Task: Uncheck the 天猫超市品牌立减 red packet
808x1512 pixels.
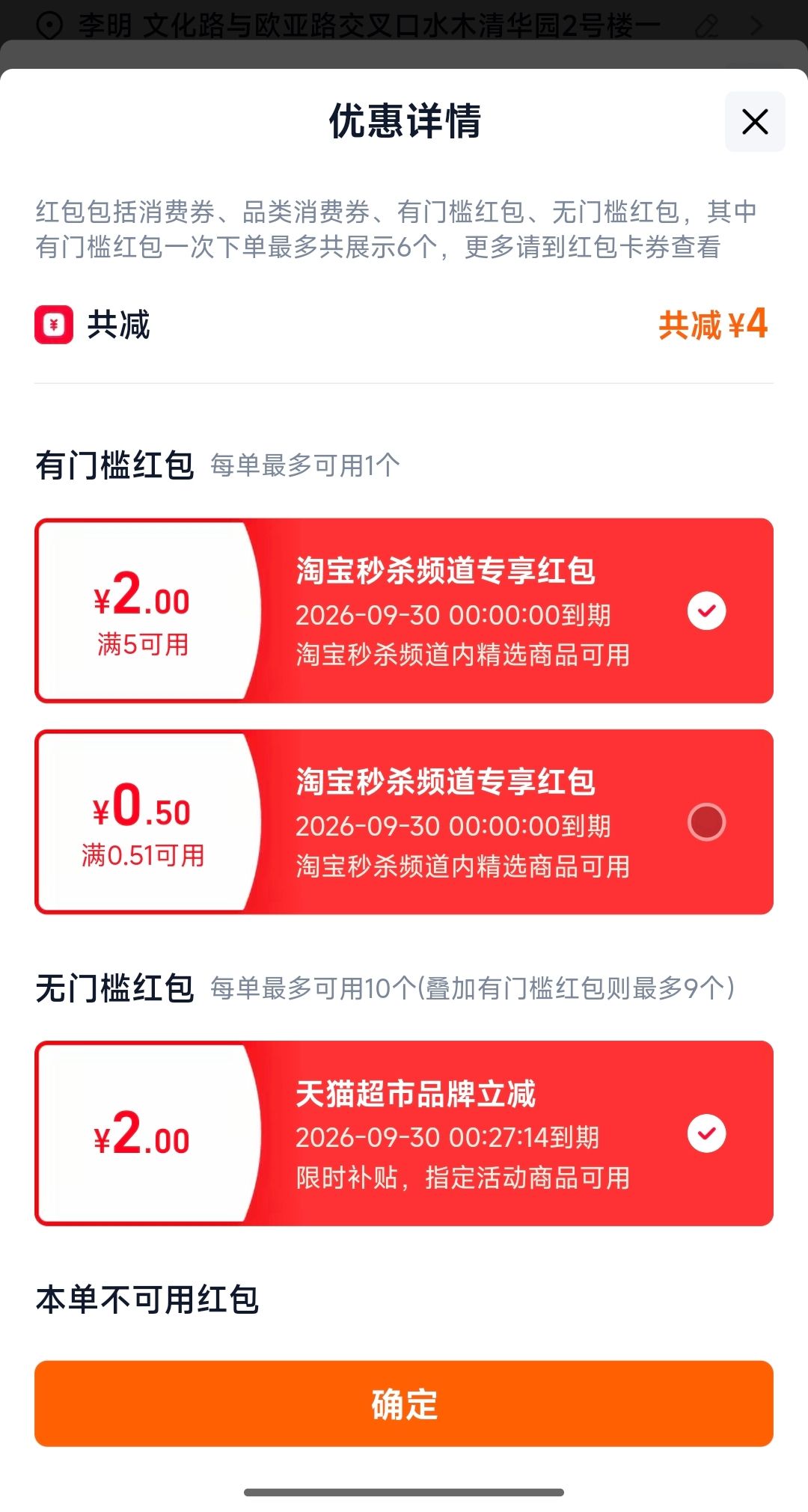Action: [x=706, y=1133]
